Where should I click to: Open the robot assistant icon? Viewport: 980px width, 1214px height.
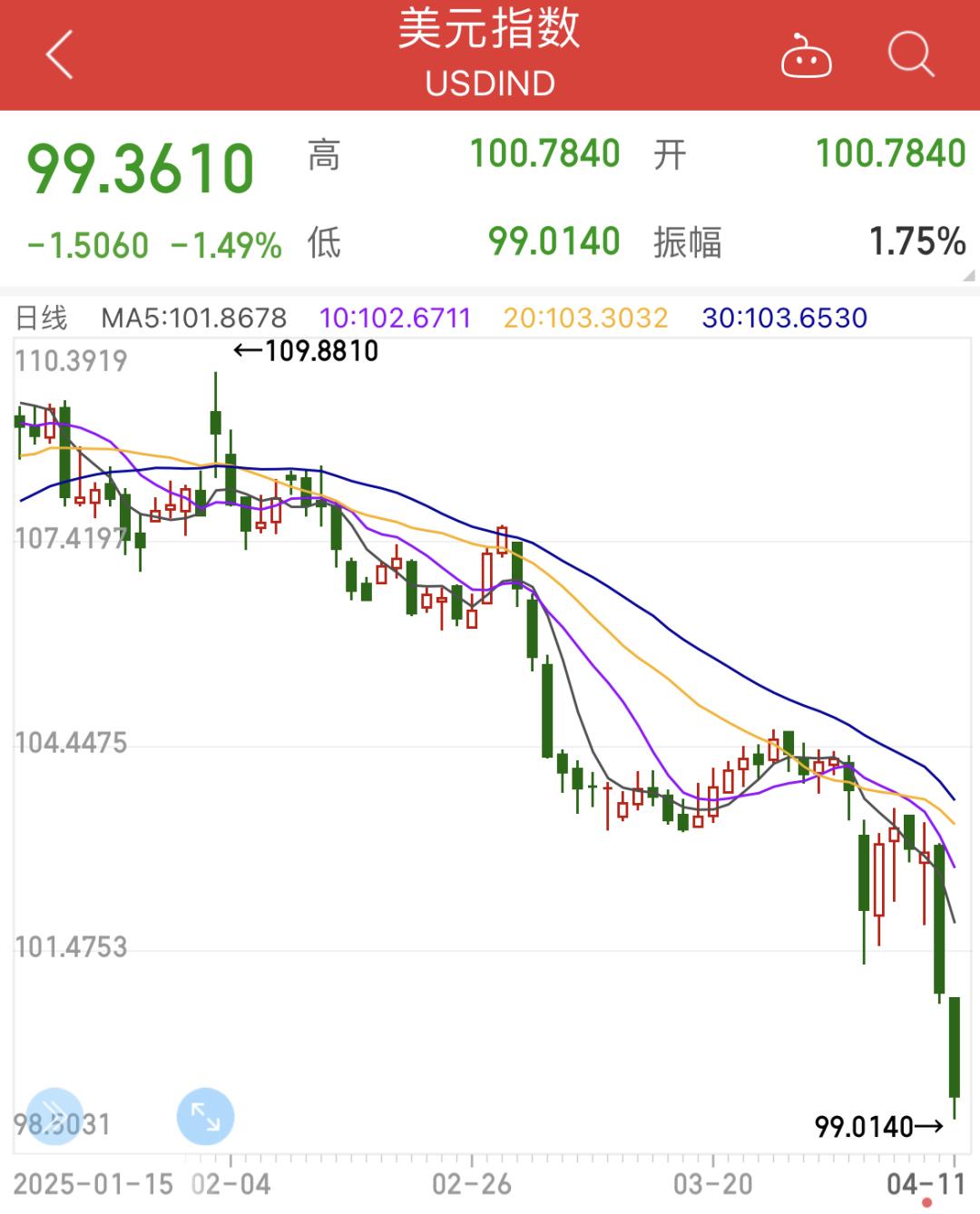[806, 55]
